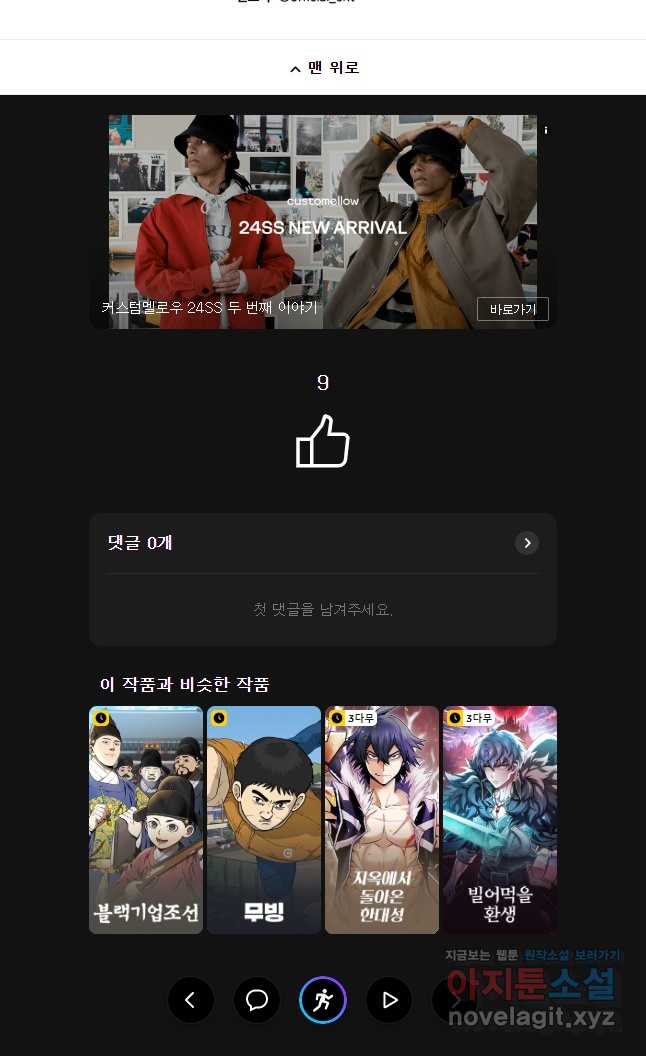Screen dimensions: 646x1056
Task: Tap the play triangle button
Action: point(389,1000)
